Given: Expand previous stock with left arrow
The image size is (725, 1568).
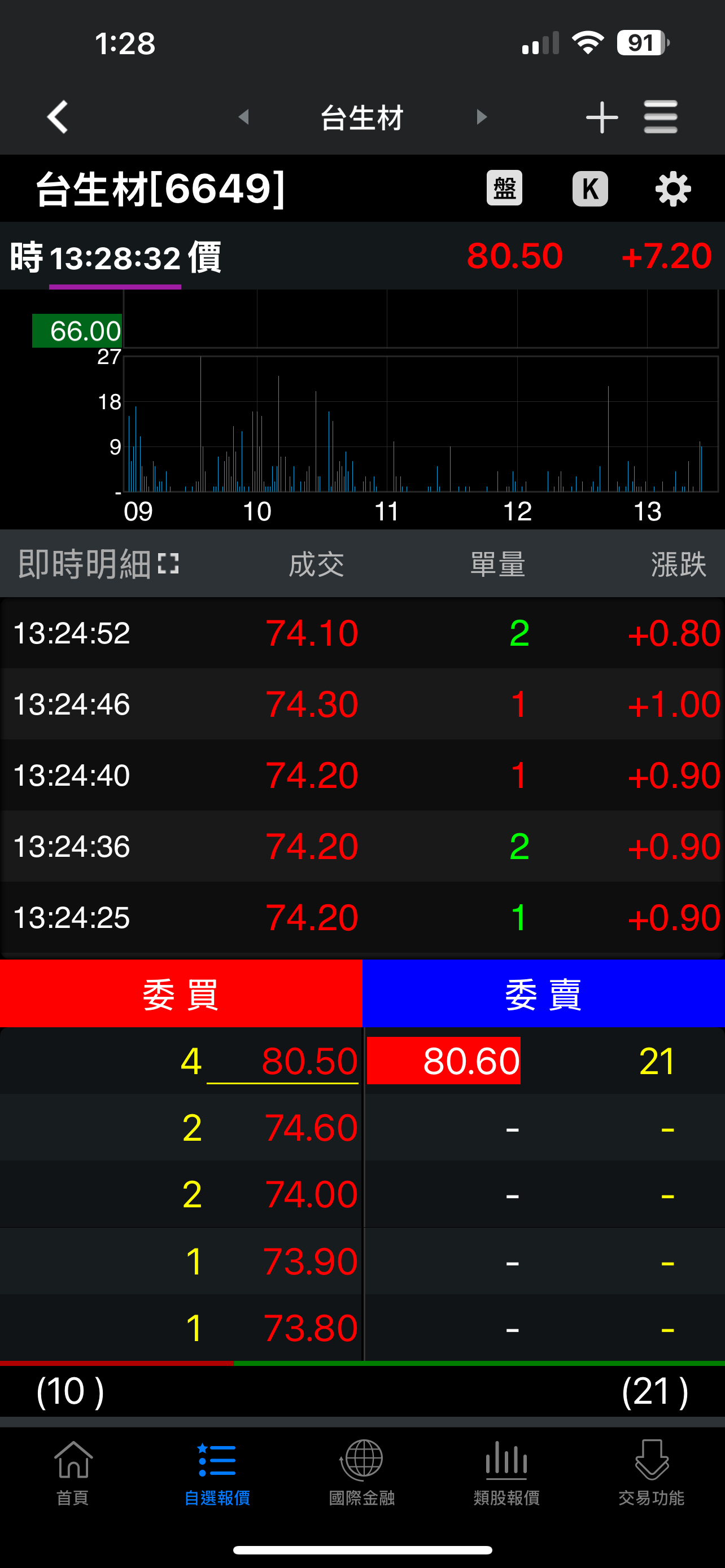Looking at the screenshot, I should 244,117.
